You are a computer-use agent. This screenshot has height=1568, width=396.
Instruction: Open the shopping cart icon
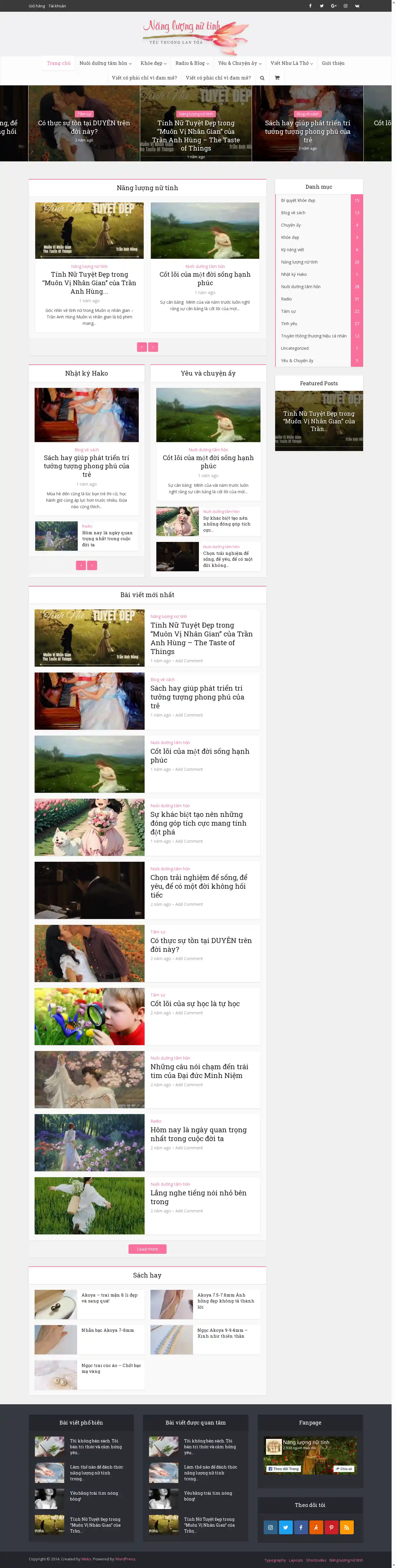click(x=277, y=78)
